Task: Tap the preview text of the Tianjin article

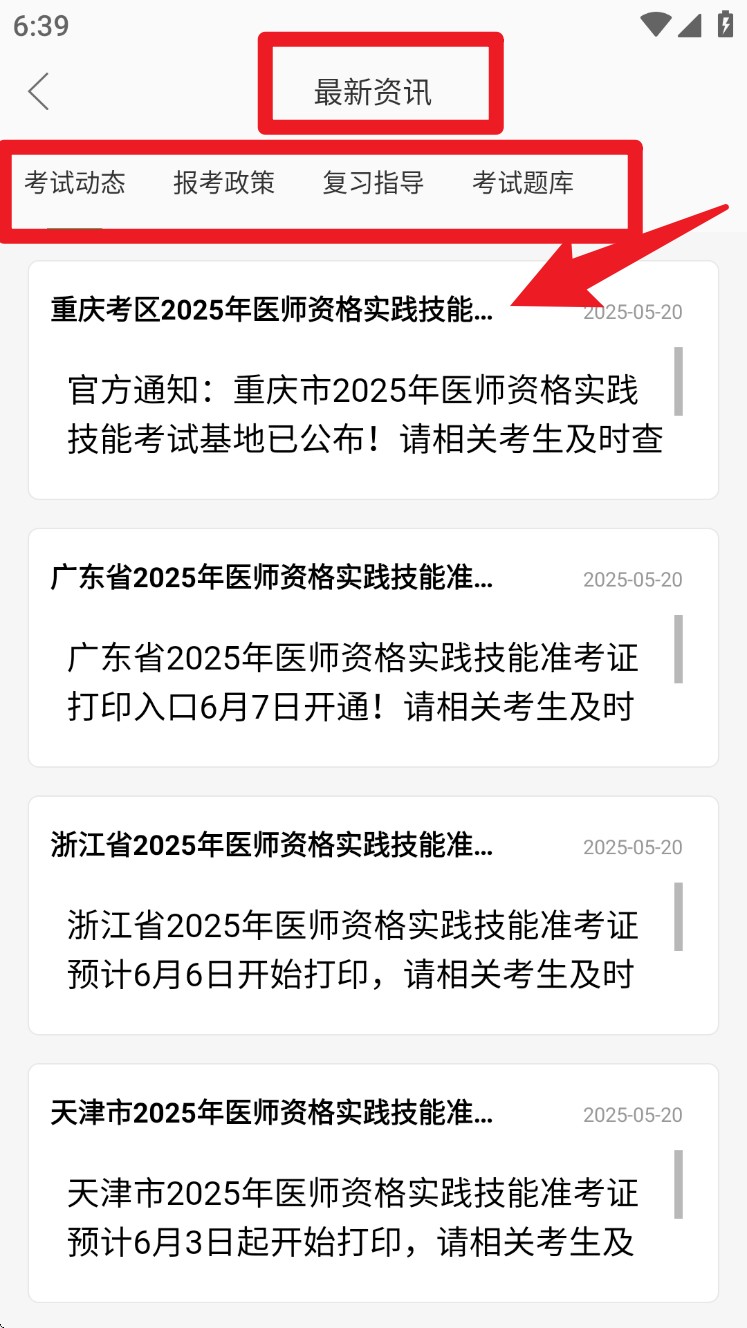Action: 354,1218
